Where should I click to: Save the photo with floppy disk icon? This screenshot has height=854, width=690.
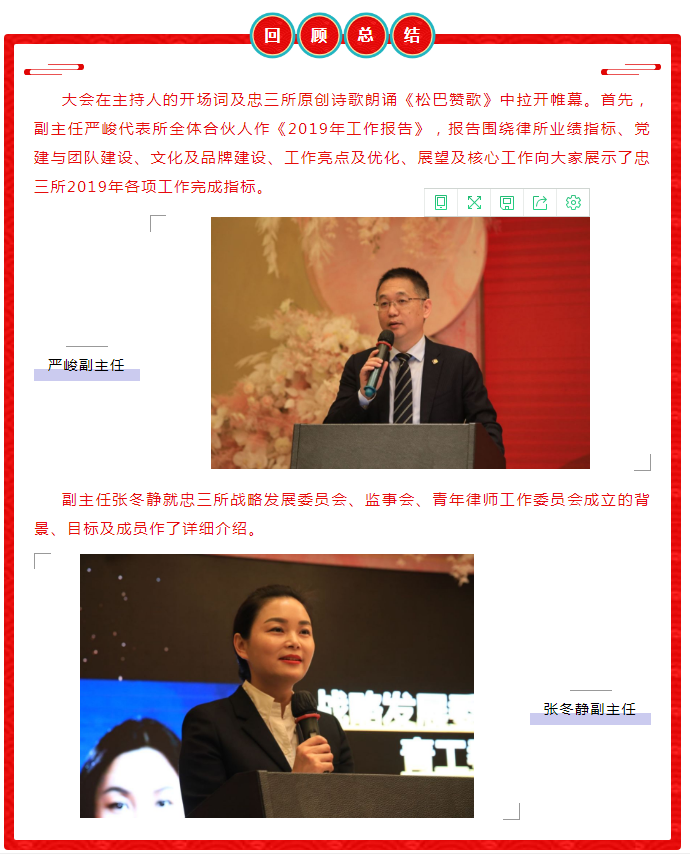[x=507, y=203]
